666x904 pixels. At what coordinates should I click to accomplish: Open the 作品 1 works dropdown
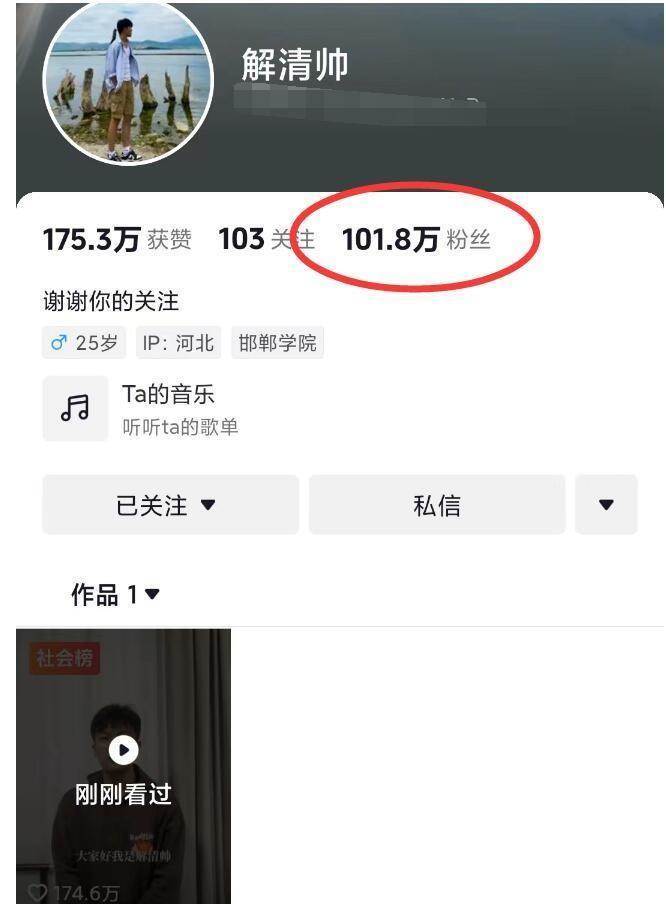116,595
